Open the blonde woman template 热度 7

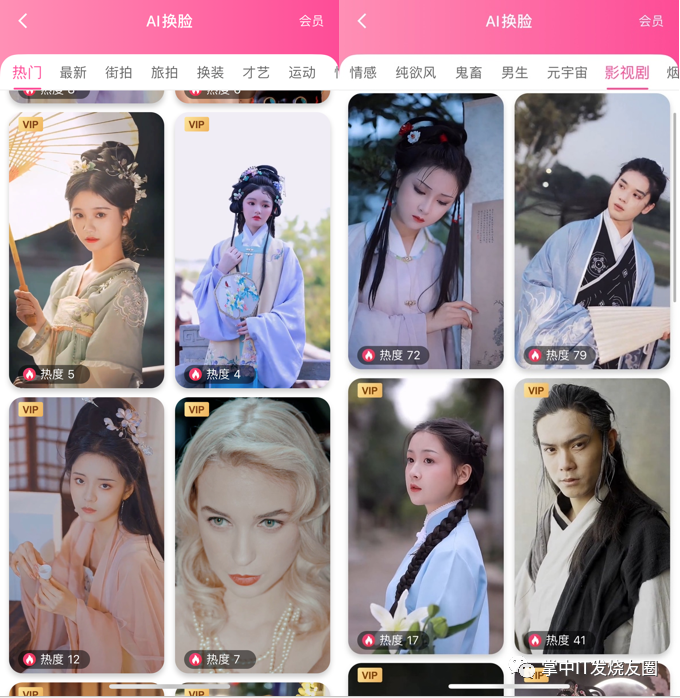pos(252,535)
